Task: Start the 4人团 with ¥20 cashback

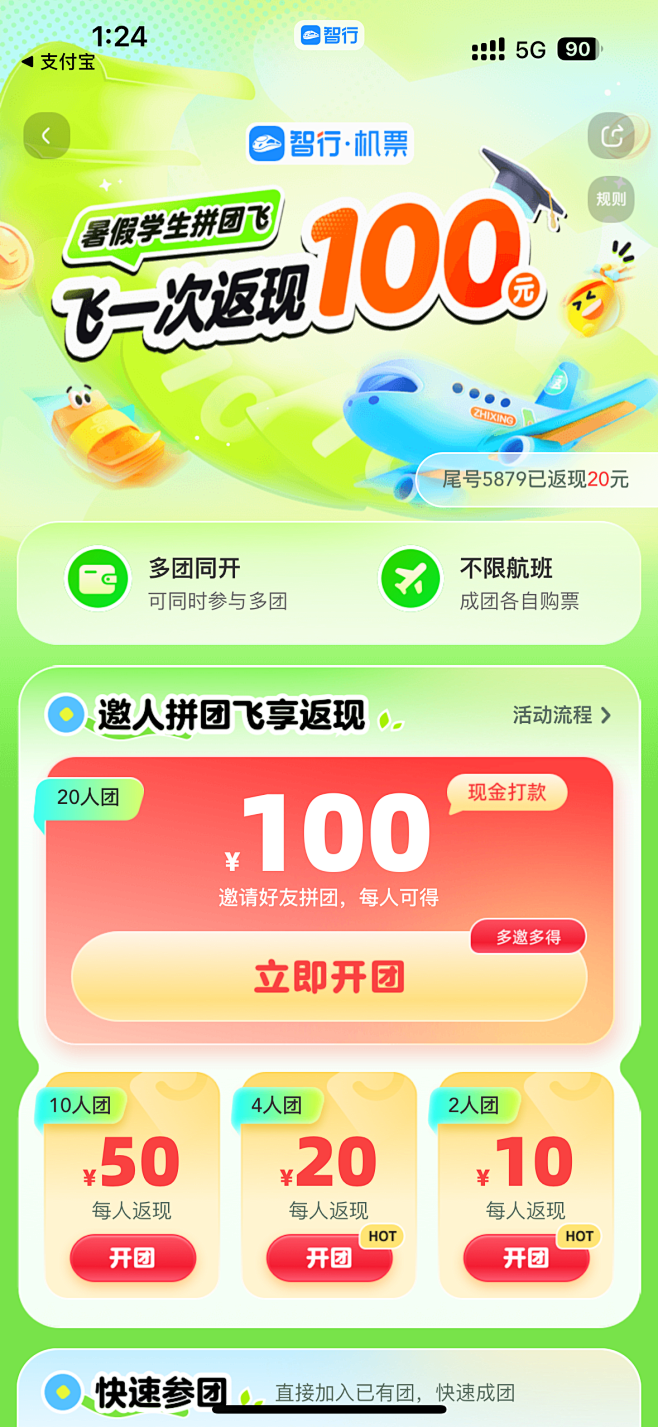Action: pos(328,1257)
